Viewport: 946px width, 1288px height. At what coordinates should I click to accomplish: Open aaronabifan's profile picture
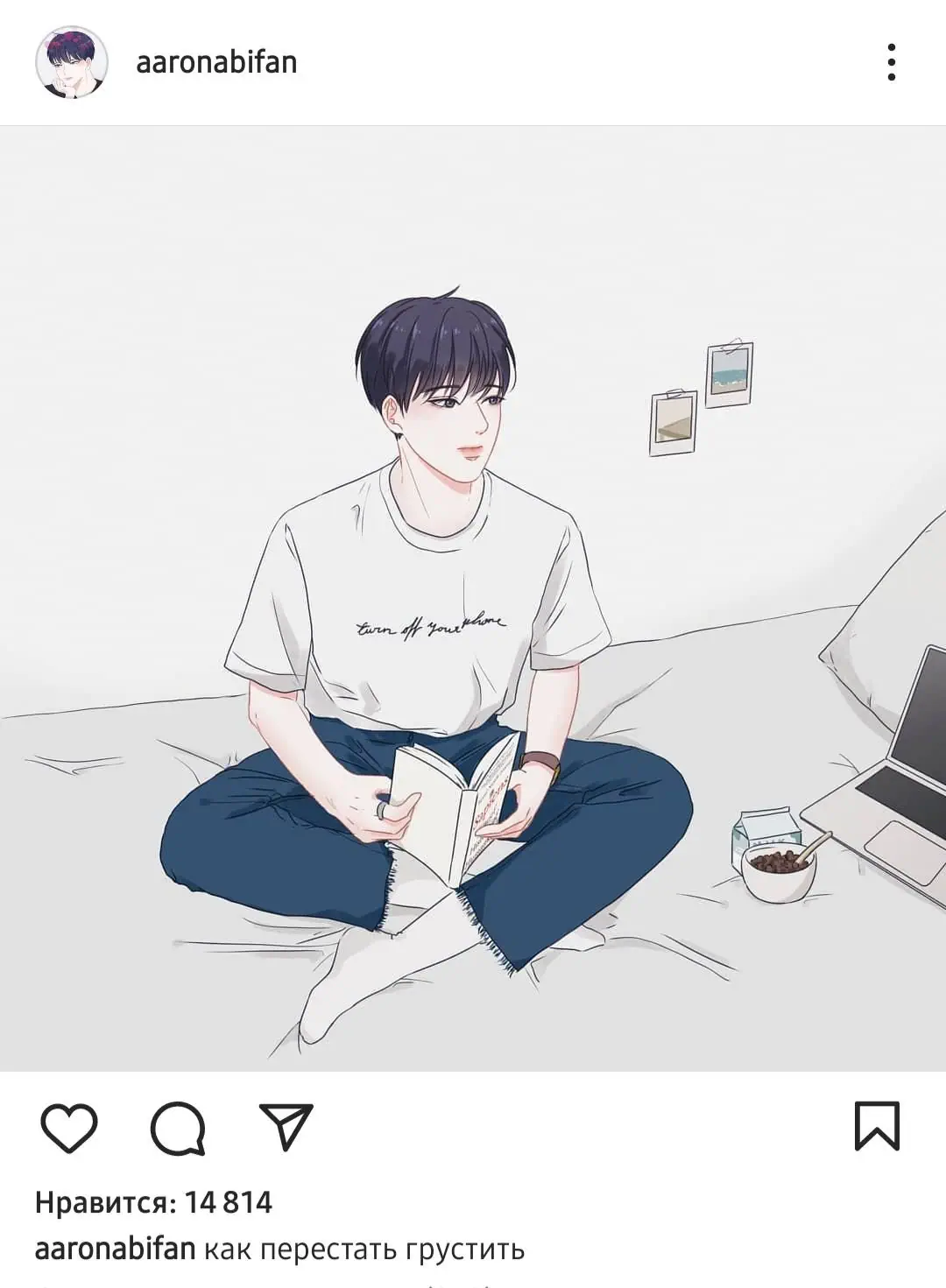[72, 62]
